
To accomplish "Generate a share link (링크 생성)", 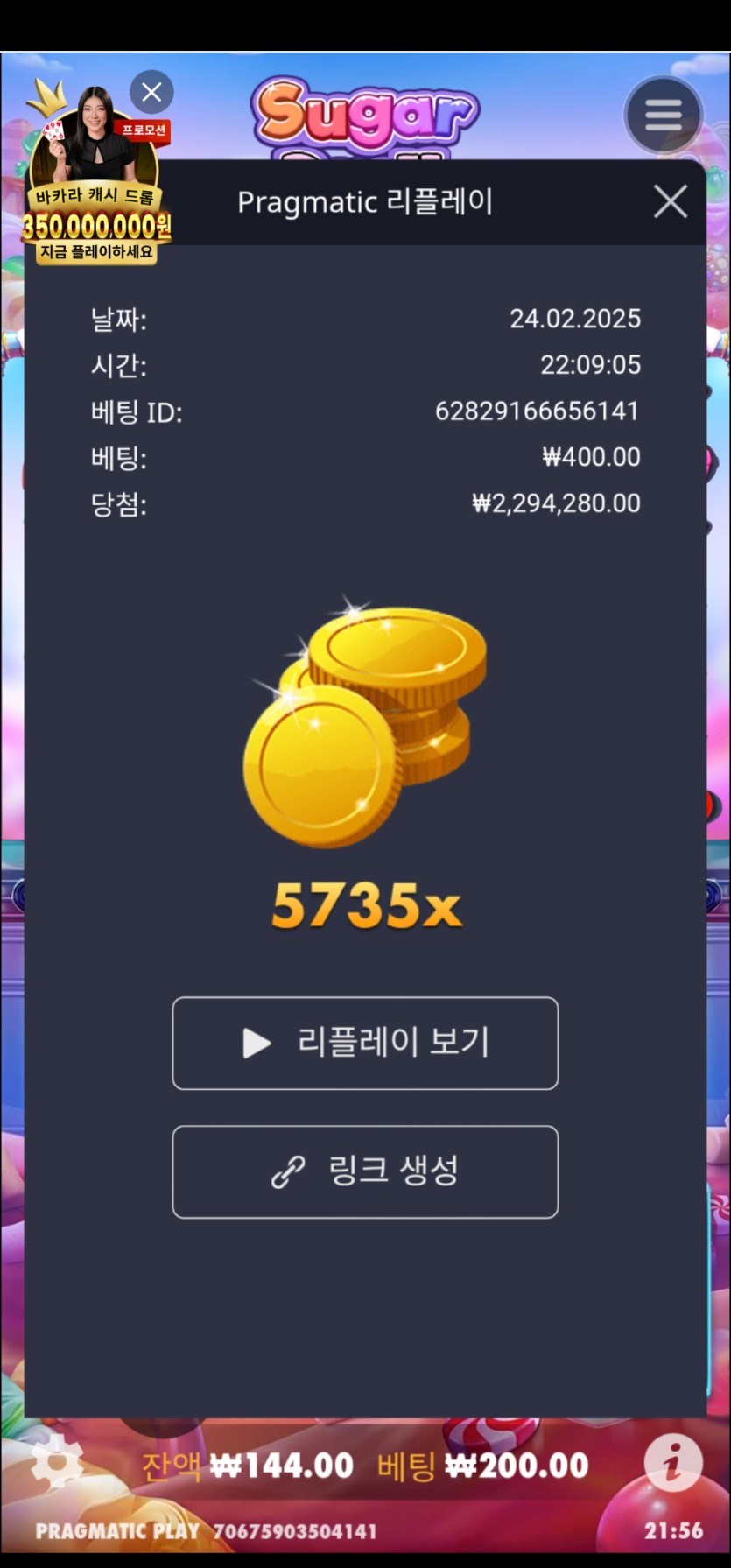I will pos(365,1171).
